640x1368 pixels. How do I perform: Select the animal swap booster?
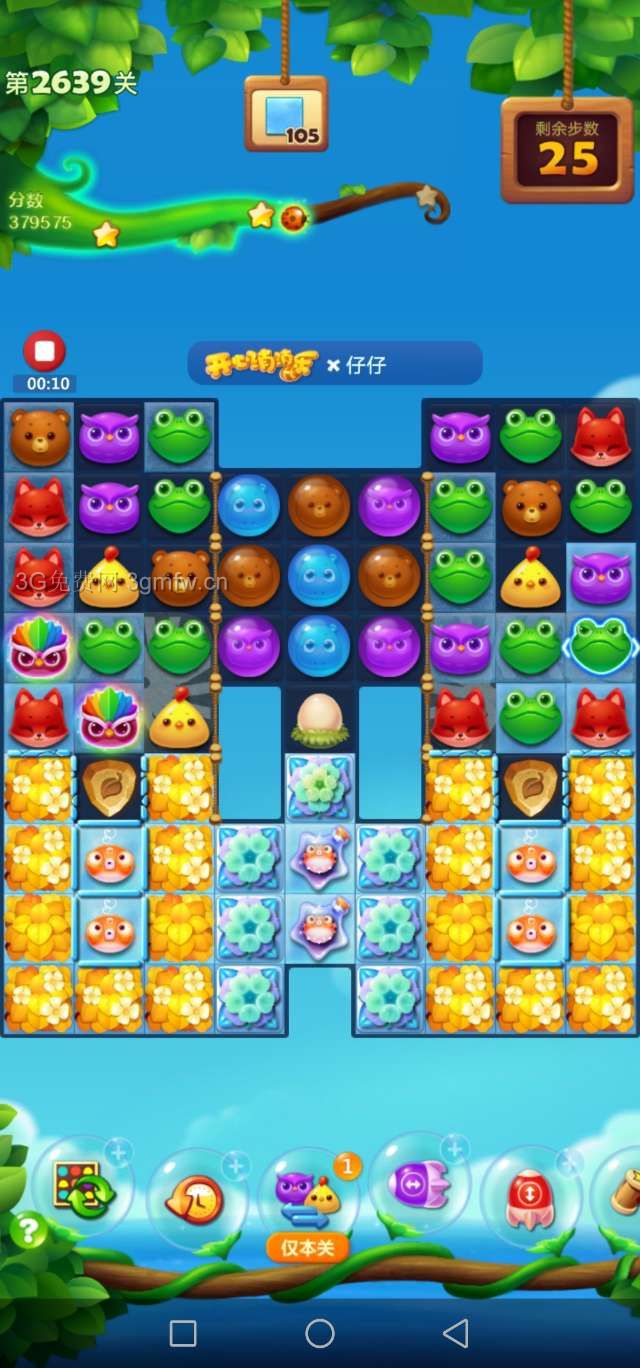308,1198
